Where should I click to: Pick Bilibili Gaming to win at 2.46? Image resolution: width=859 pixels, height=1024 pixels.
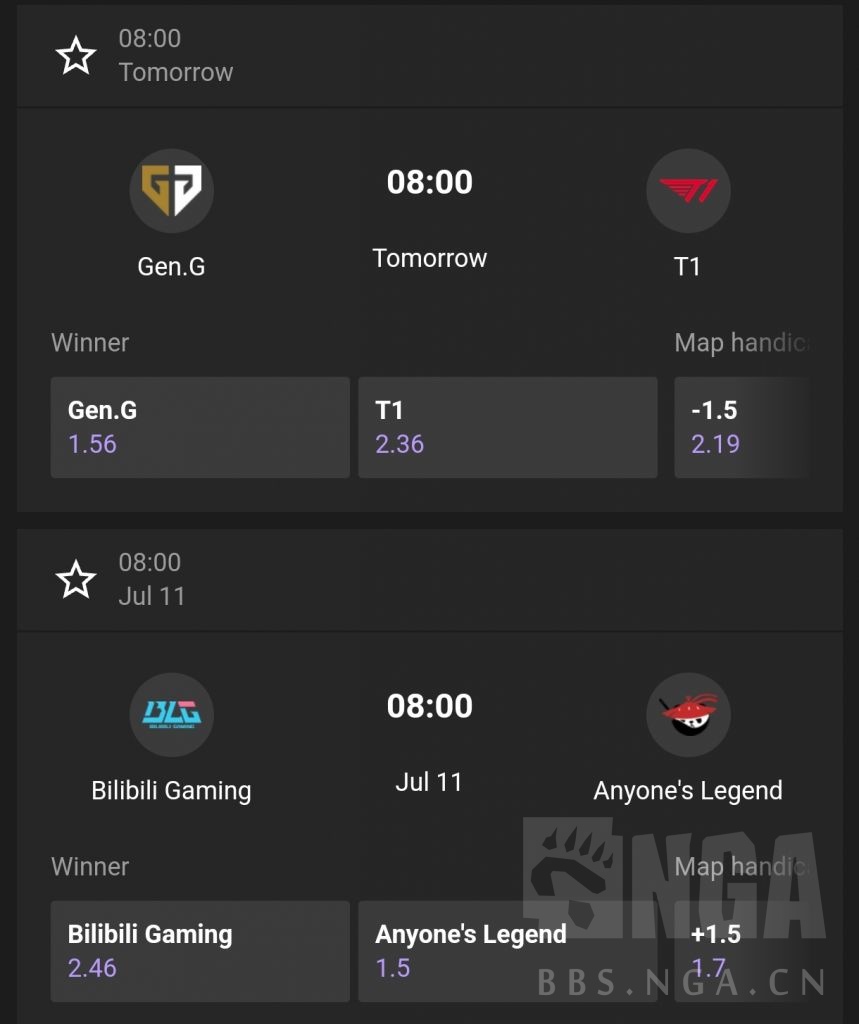click(x=200, y=951)
